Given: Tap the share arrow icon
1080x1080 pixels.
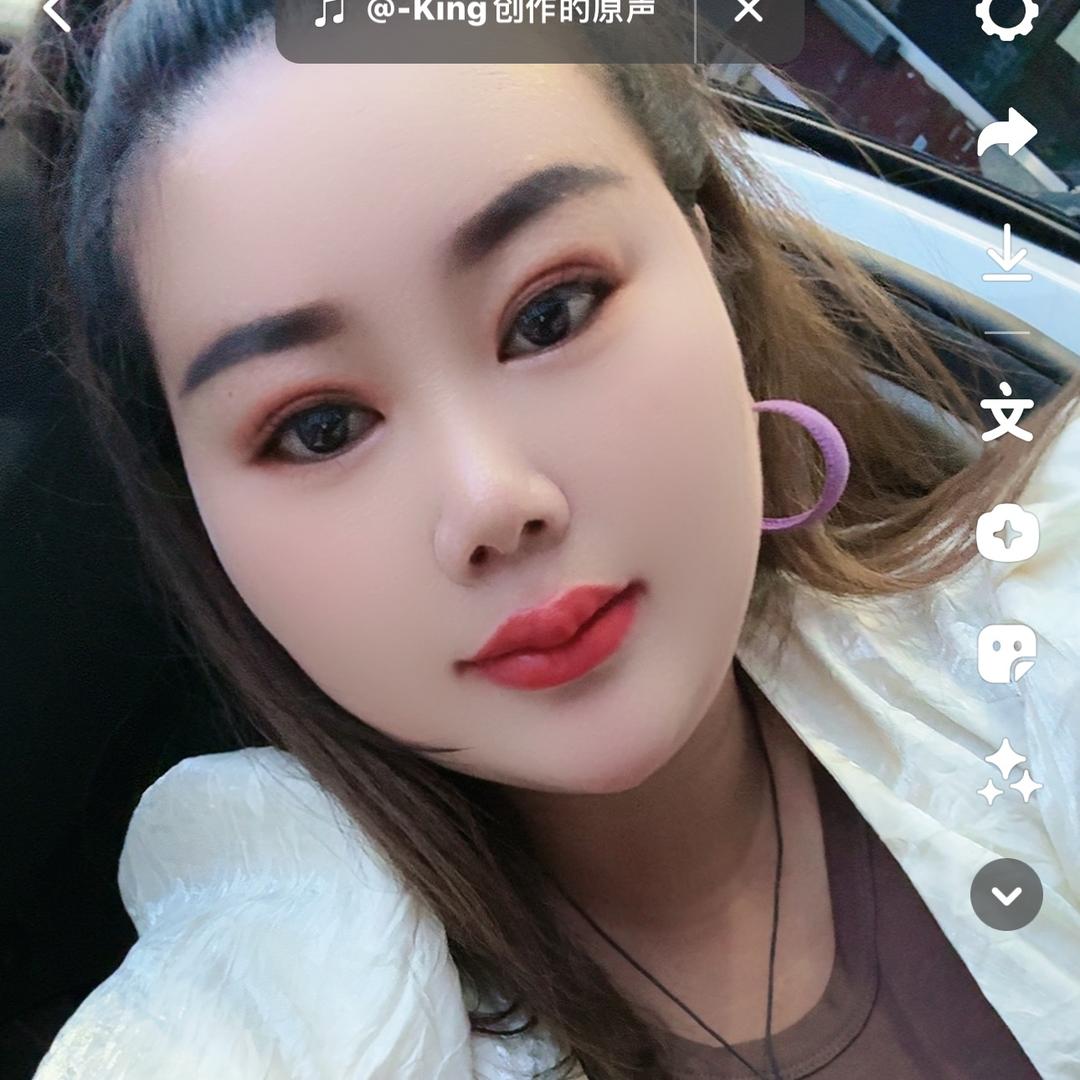Looking at the screenshot, I should pyautogui.click(x=1006, y=134).
